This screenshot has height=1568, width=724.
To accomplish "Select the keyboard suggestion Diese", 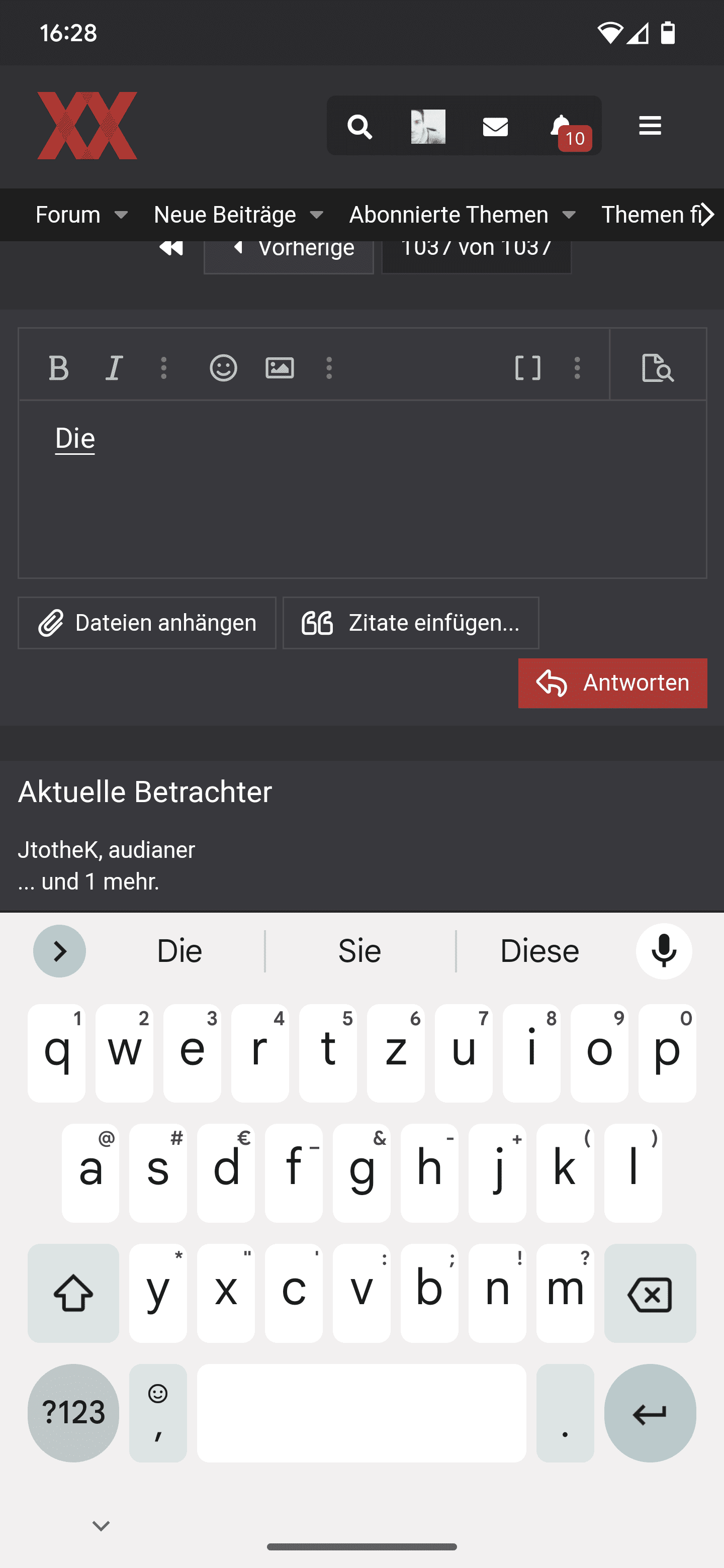I will coord(539,951).
